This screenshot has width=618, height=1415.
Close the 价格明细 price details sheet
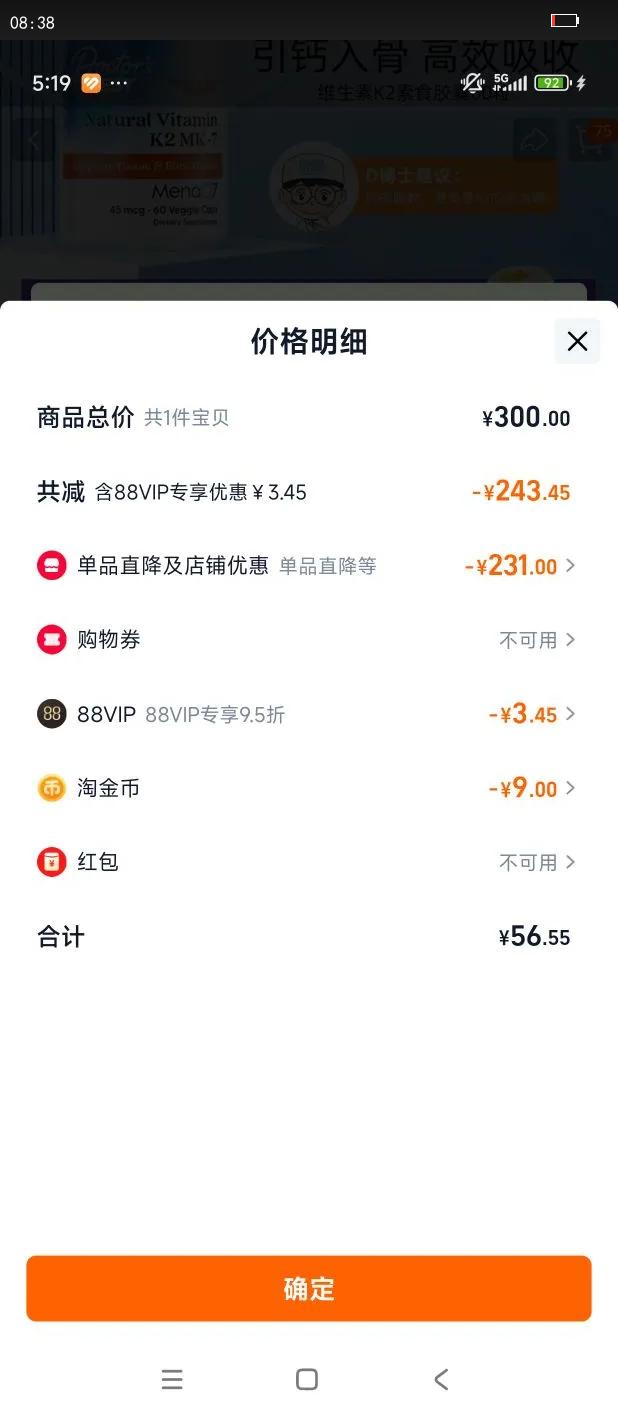577,341
